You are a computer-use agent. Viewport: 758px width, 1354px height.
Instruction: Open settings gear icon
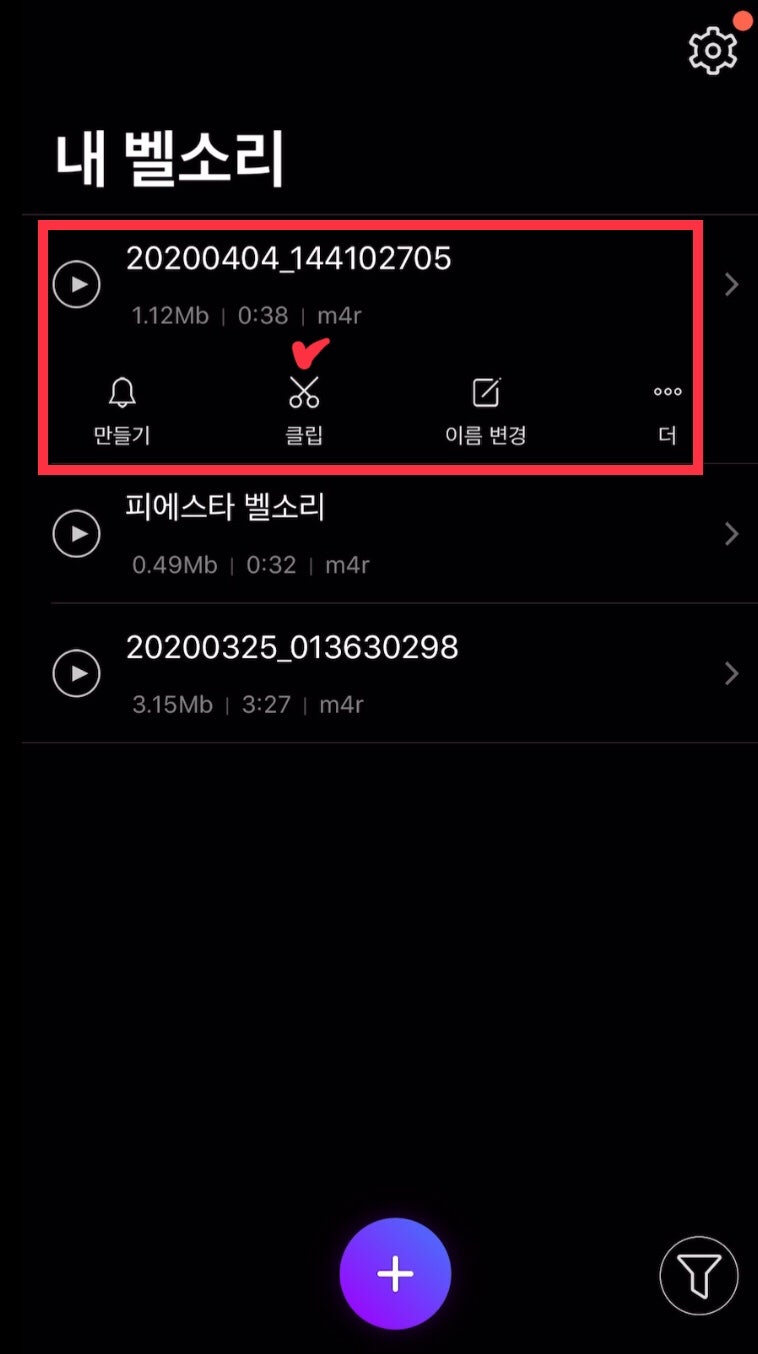713,50
